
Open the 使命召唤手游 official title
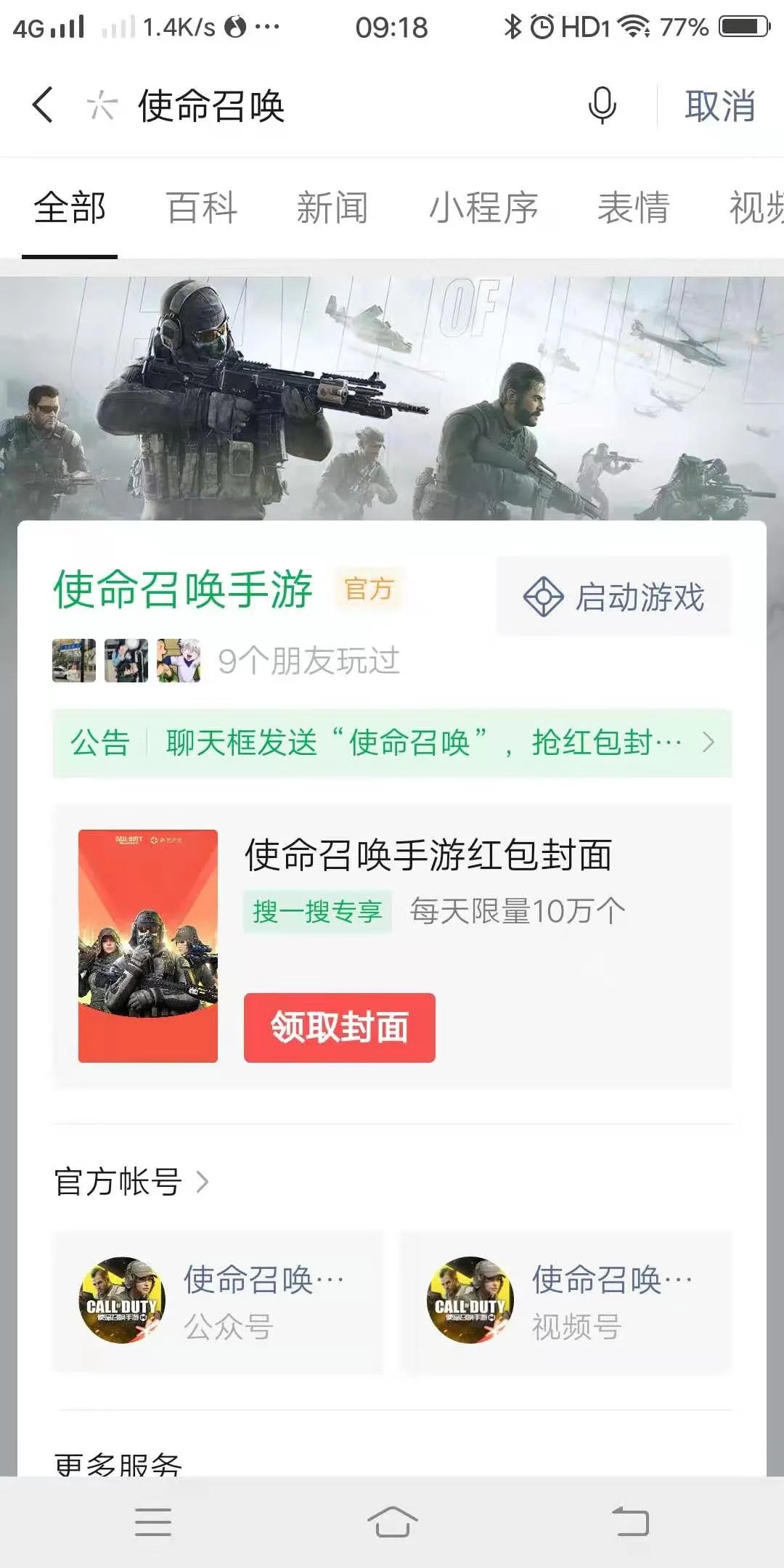183,589
